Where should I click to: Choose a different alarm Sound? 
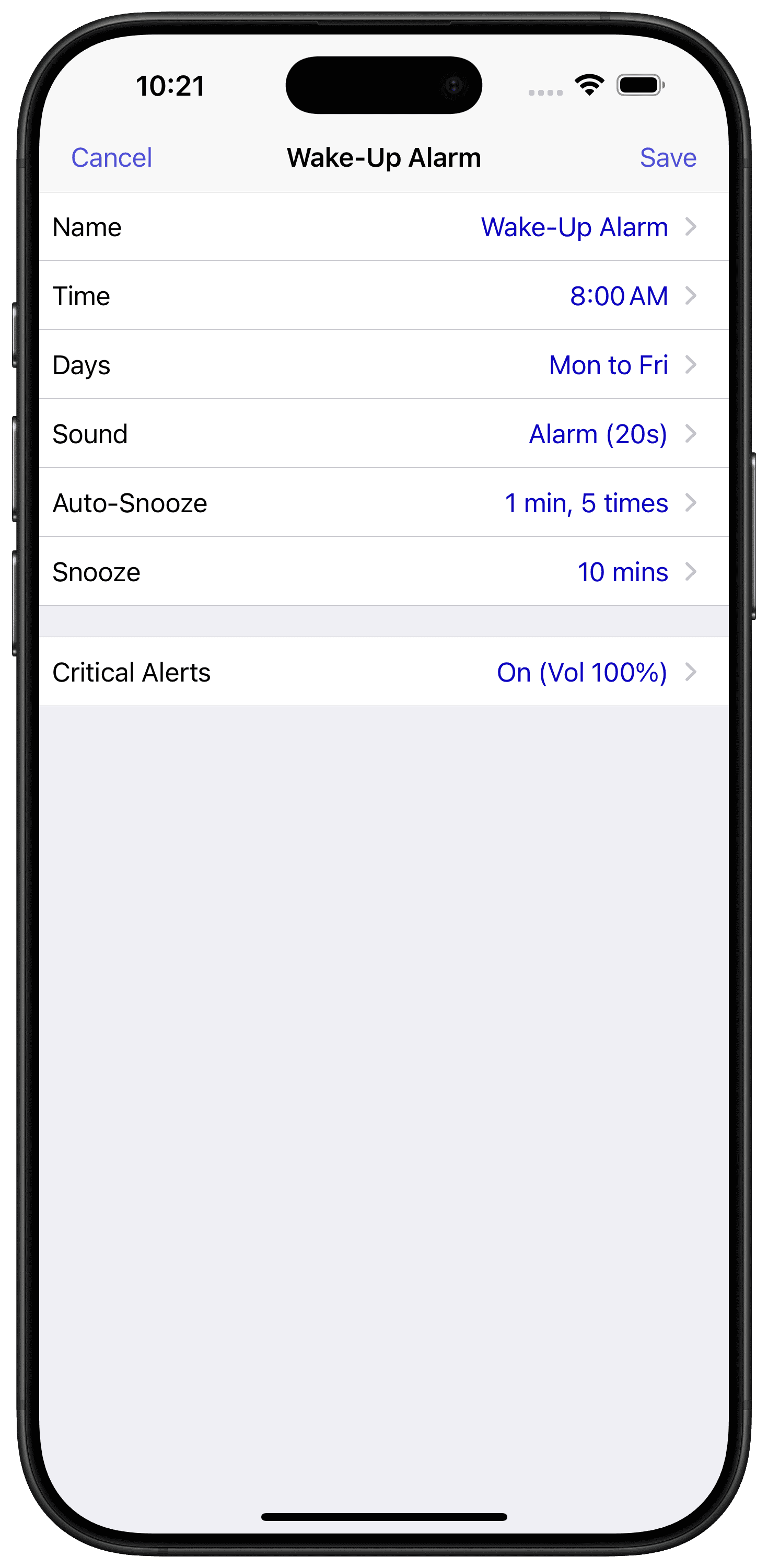[384, 433]
